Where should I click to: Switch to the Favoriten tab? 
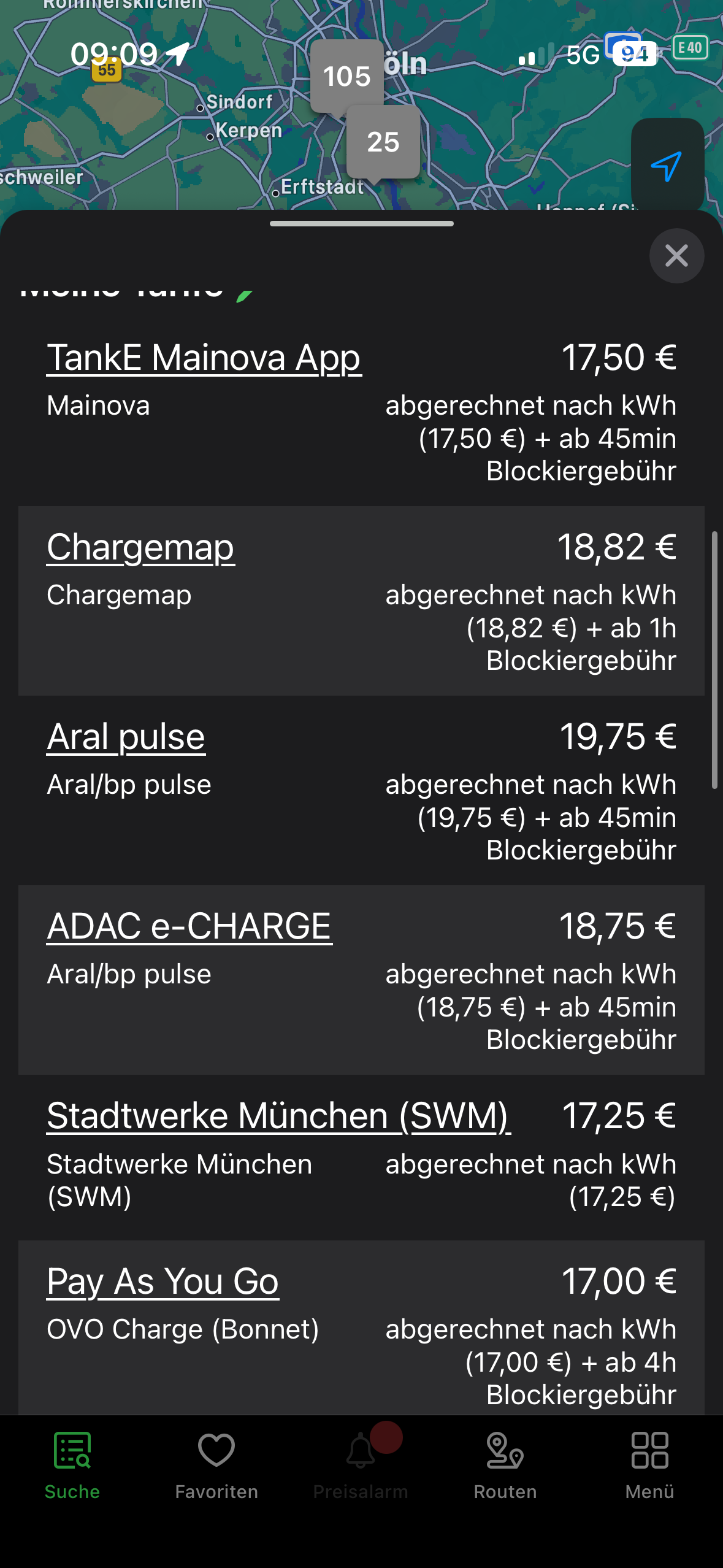216,1465
